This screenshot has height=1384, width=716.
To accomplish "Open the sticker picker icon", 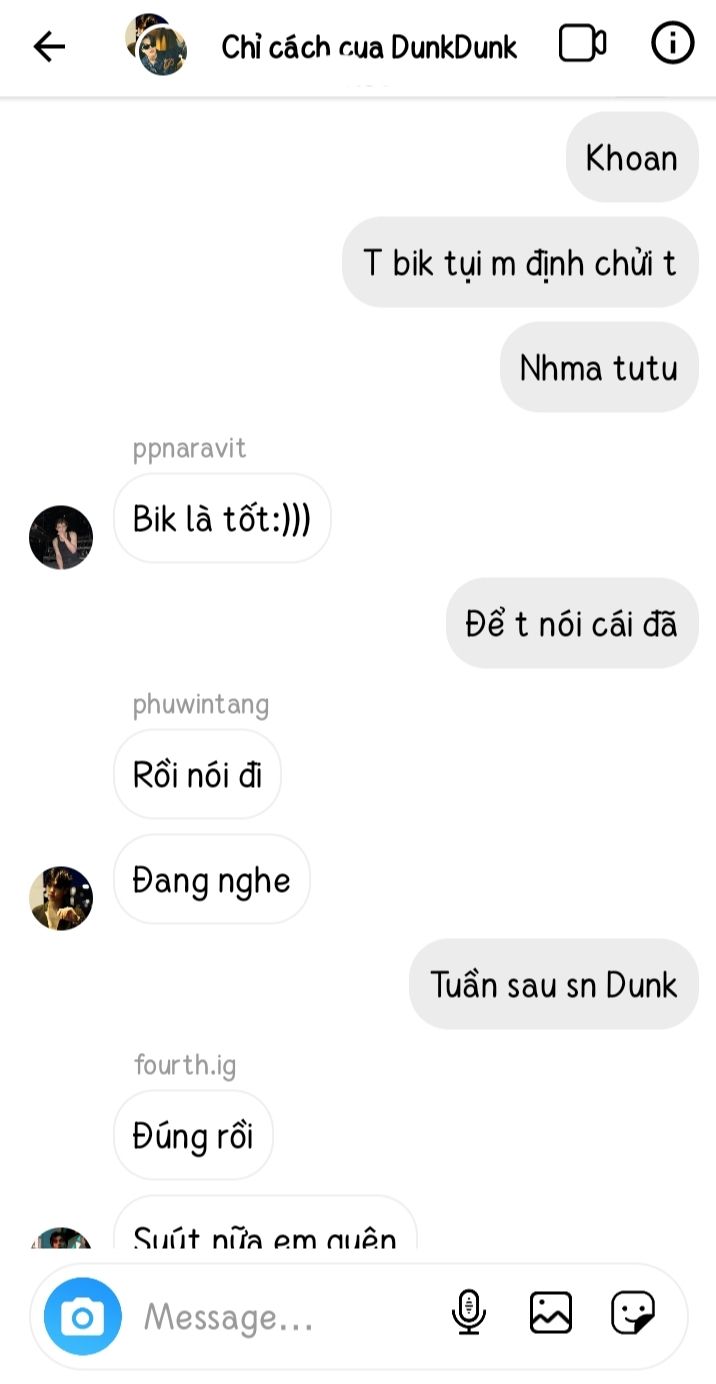I will (632, 1313).
